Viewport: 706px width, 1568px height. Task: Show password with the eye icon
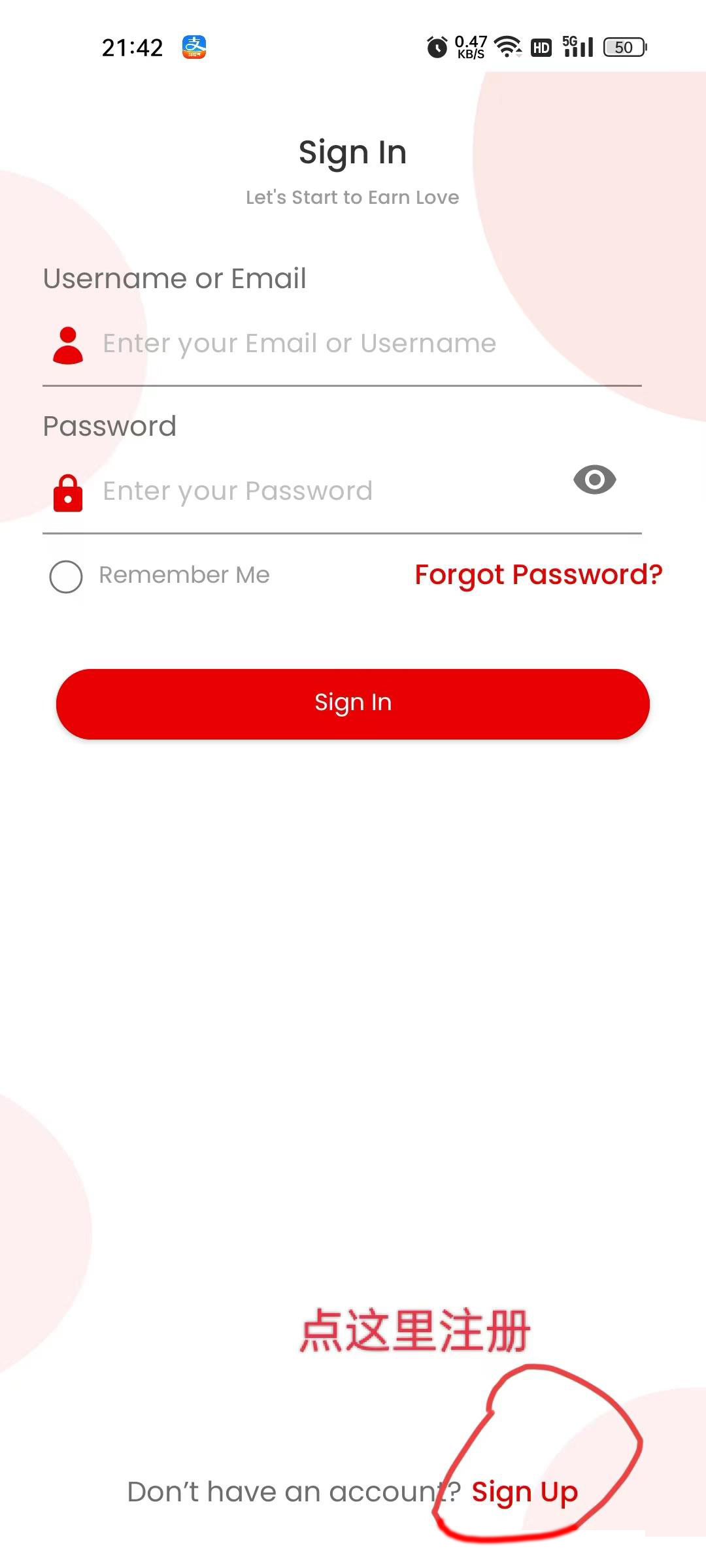[594, 480]
